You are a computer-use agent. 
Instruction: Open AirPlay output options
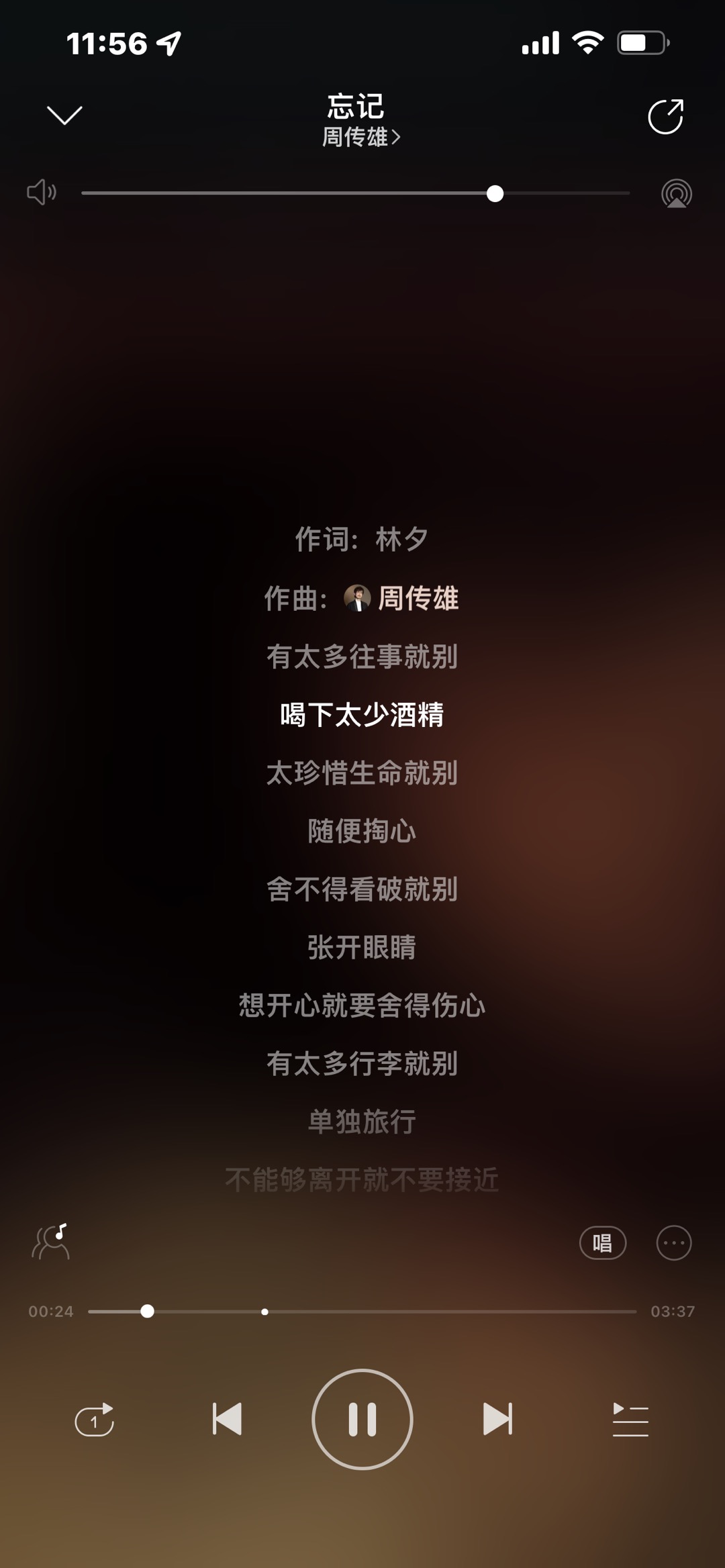coord(676,194)
